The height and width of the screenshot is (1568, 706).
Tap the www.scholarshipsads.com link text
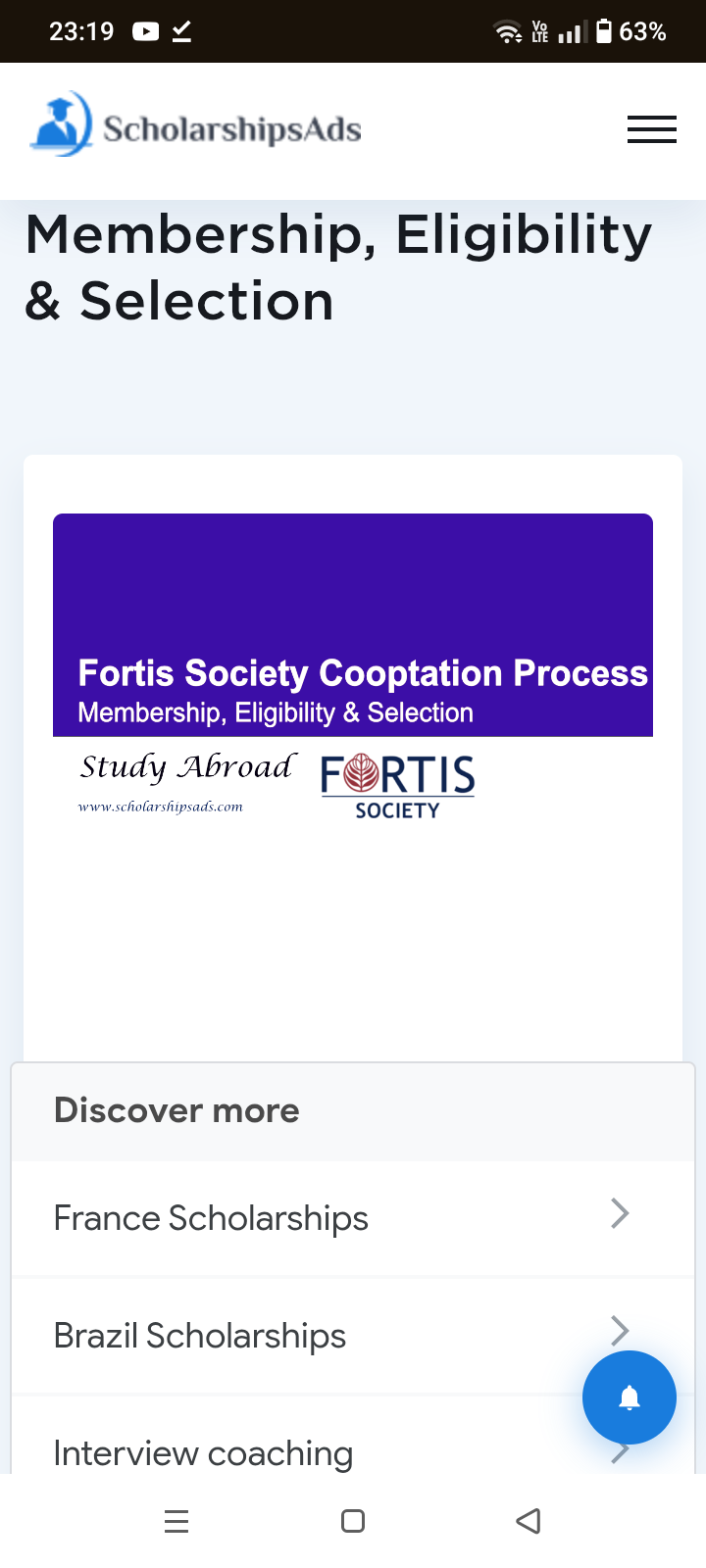(x=161, y=807)
